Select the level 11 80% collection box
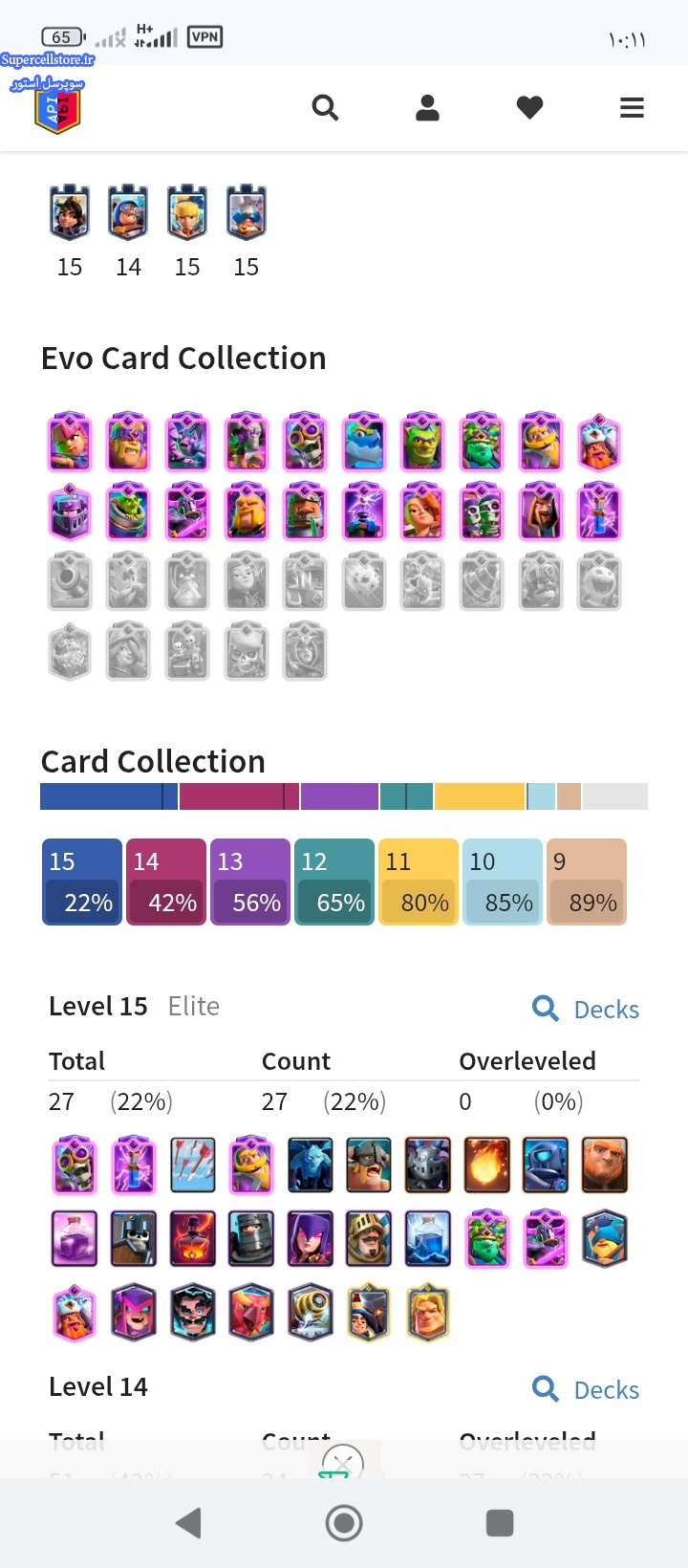 click(419, 882)
